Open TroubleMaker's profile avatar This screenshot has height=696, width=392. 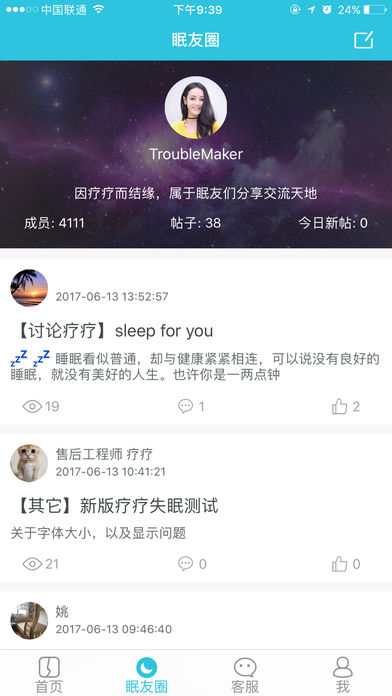click(x=196, y=107)
